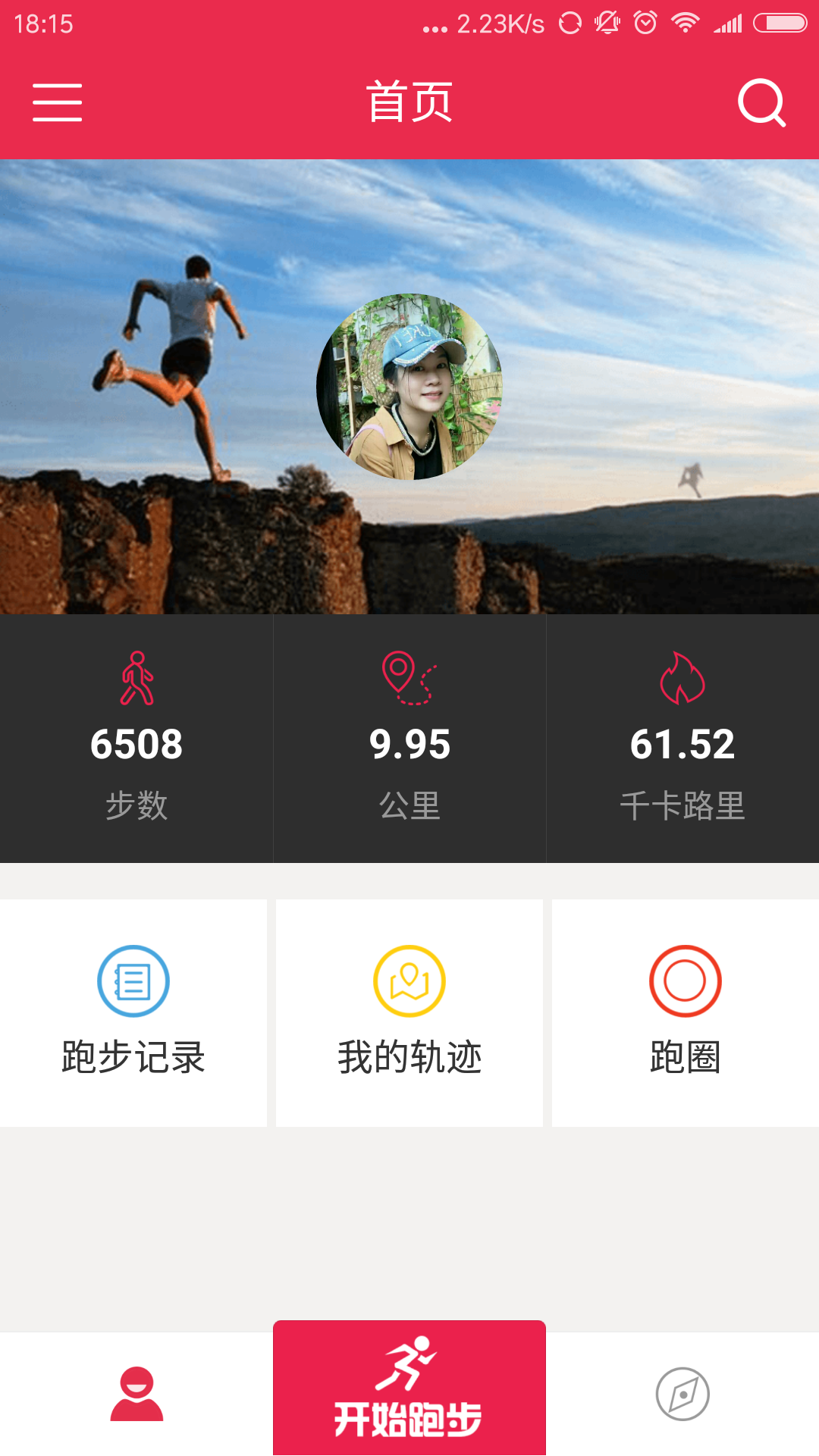Tap the search magnifier icon

pos(761,102)
